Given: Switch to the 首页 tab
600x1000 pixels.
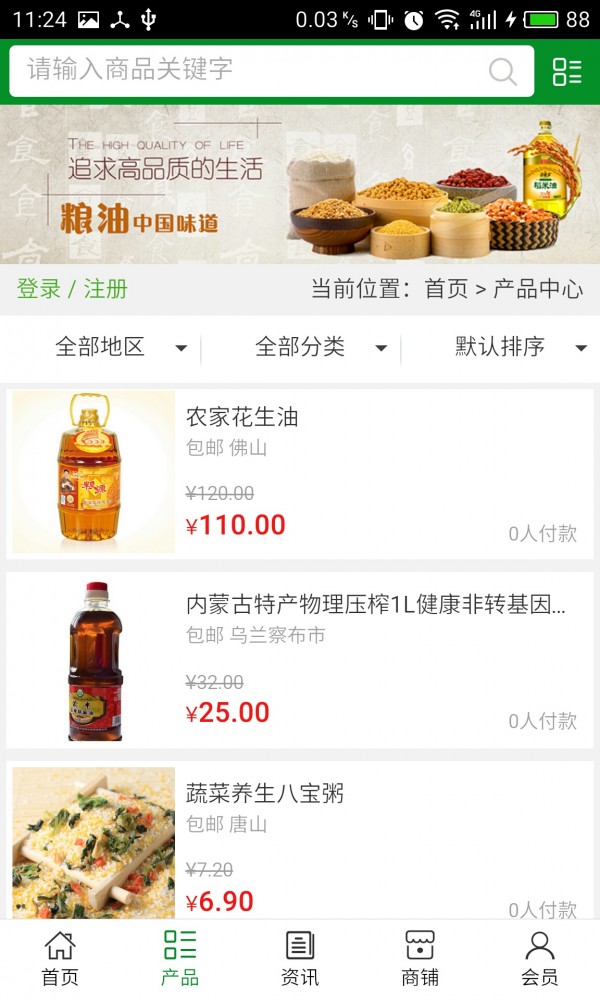Looking at the screenshot, I should (x=60, y=958).
